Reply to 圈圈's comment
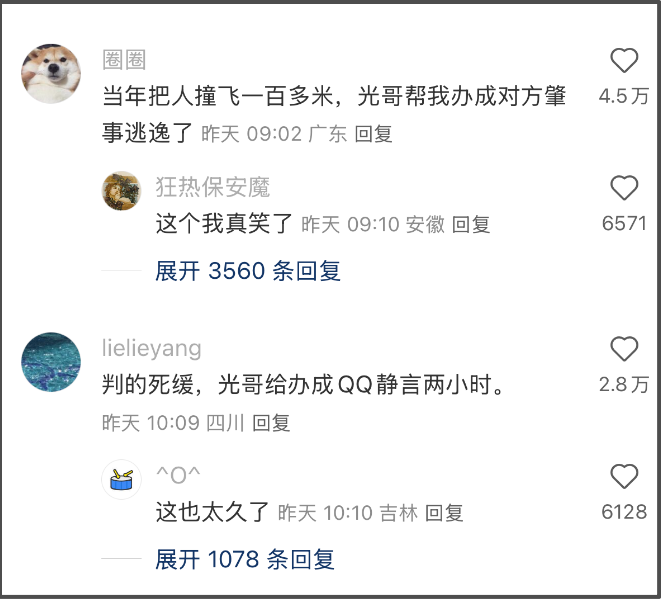Image resolution: width=662 pixels, height=600 pixels. point(374,134)
